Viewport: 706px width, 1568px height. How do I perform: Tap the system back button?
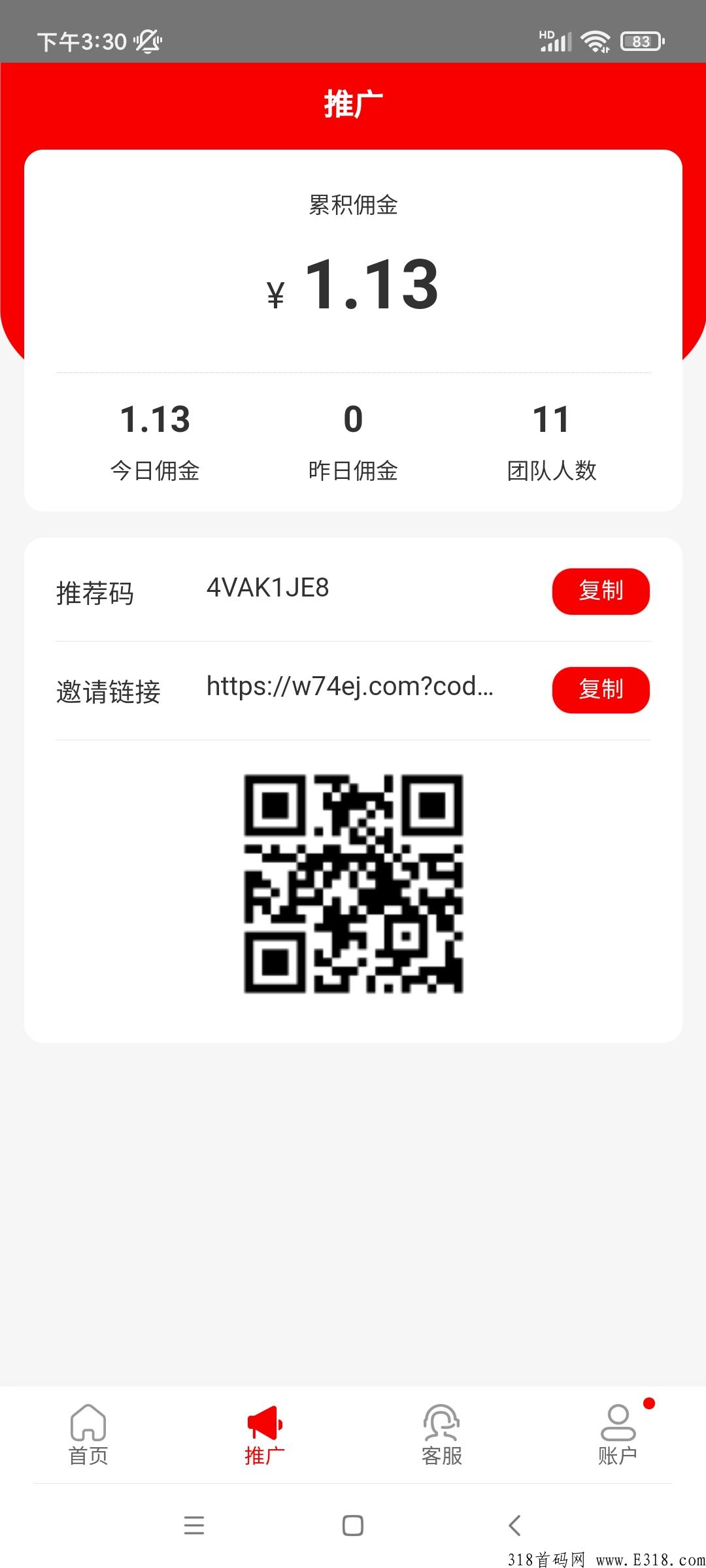(514, 1526)
